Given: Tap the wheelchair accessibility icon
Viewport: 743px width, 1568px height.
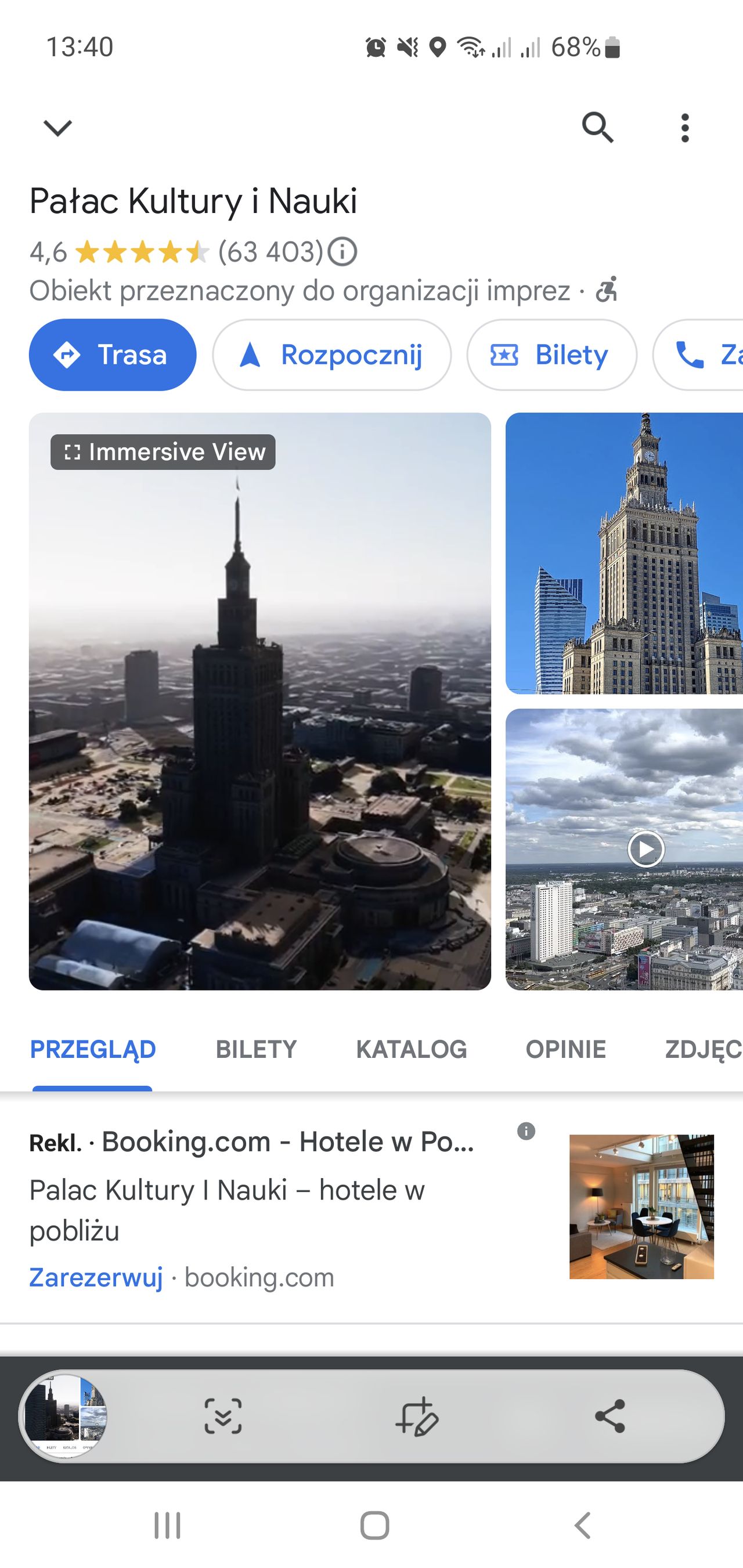Looking at the screenshot, I should point(608,291).
